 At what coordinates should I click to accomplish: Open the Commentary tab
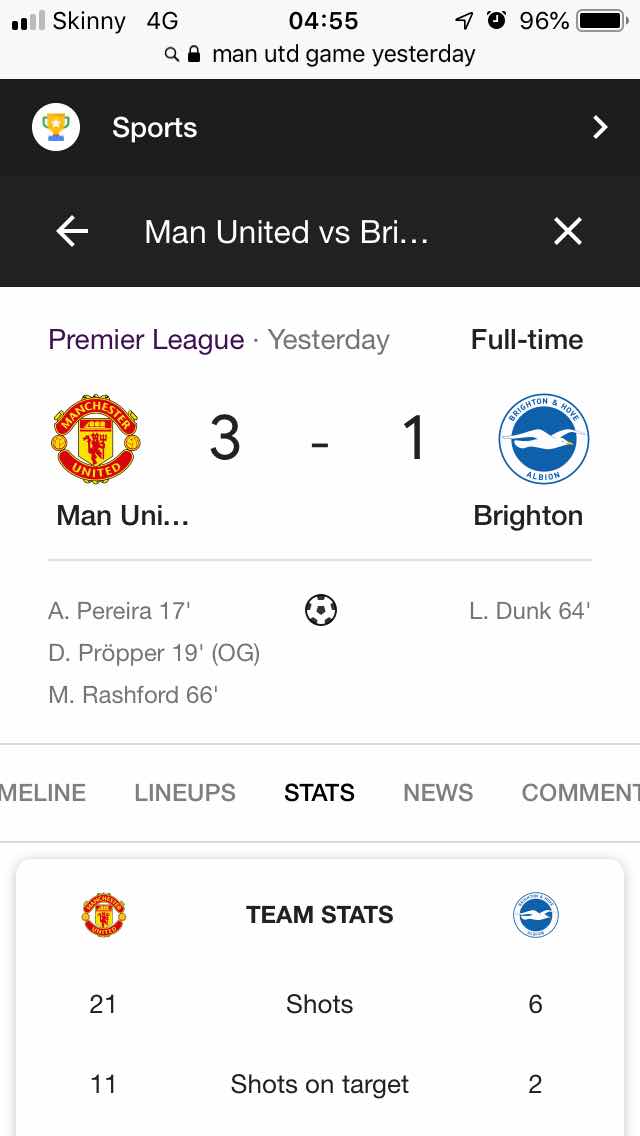(x=580, y=793)
